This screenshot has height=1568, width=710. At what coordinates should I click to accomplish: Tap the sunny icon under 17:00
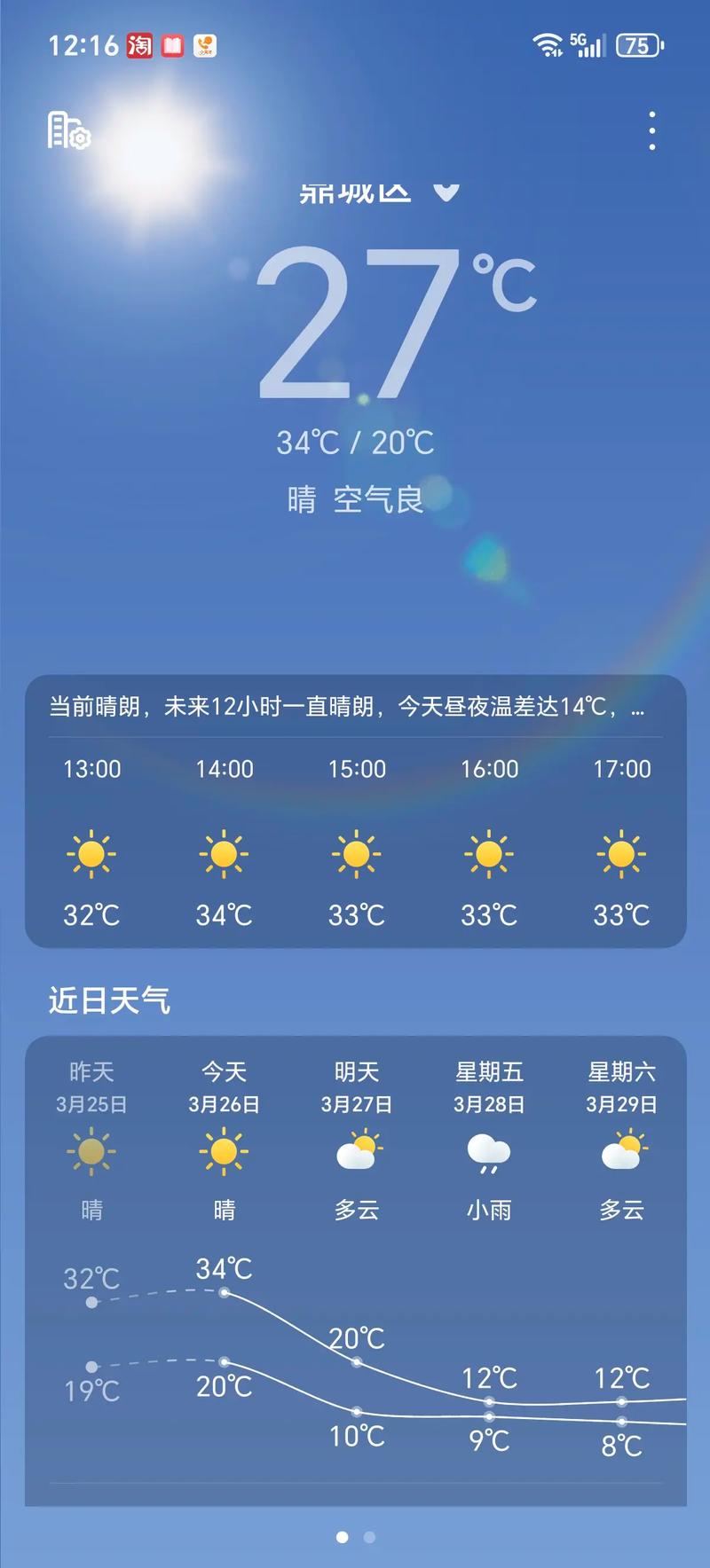[622, 853]
